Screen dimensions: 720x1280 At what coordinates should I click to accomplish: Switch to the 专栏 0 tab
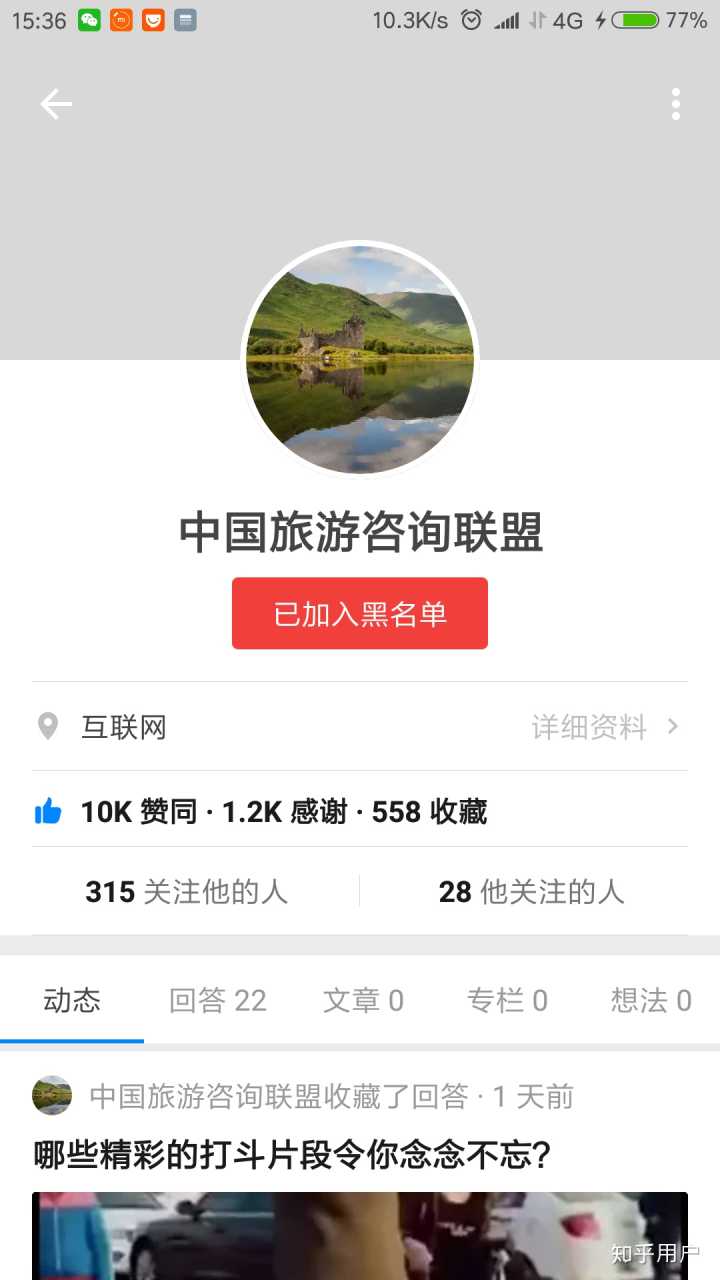click(507, 1000)
